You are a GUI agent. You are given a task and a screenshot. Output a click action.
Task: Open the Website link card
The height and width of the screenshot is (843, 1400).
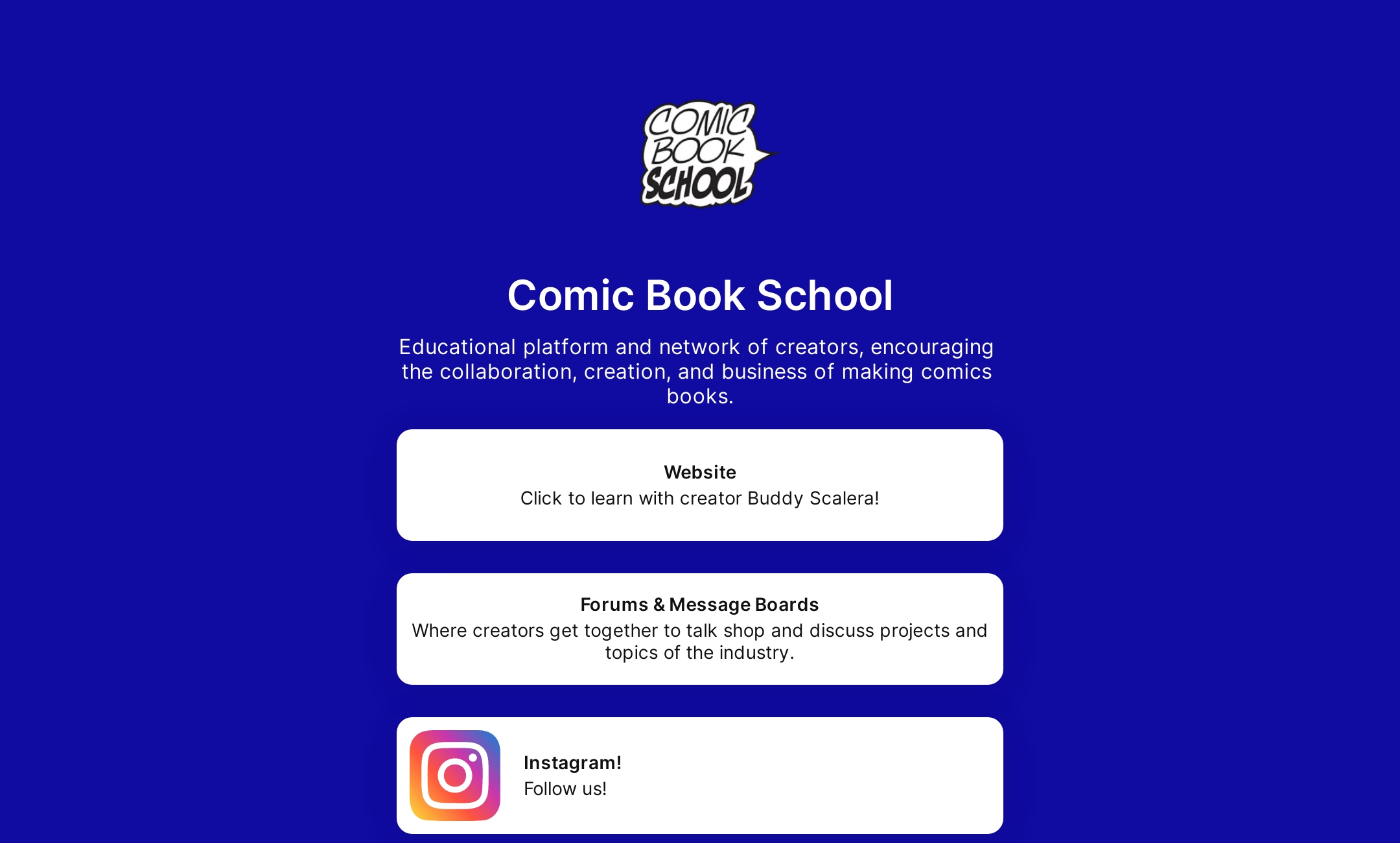(x=699, y=485)
